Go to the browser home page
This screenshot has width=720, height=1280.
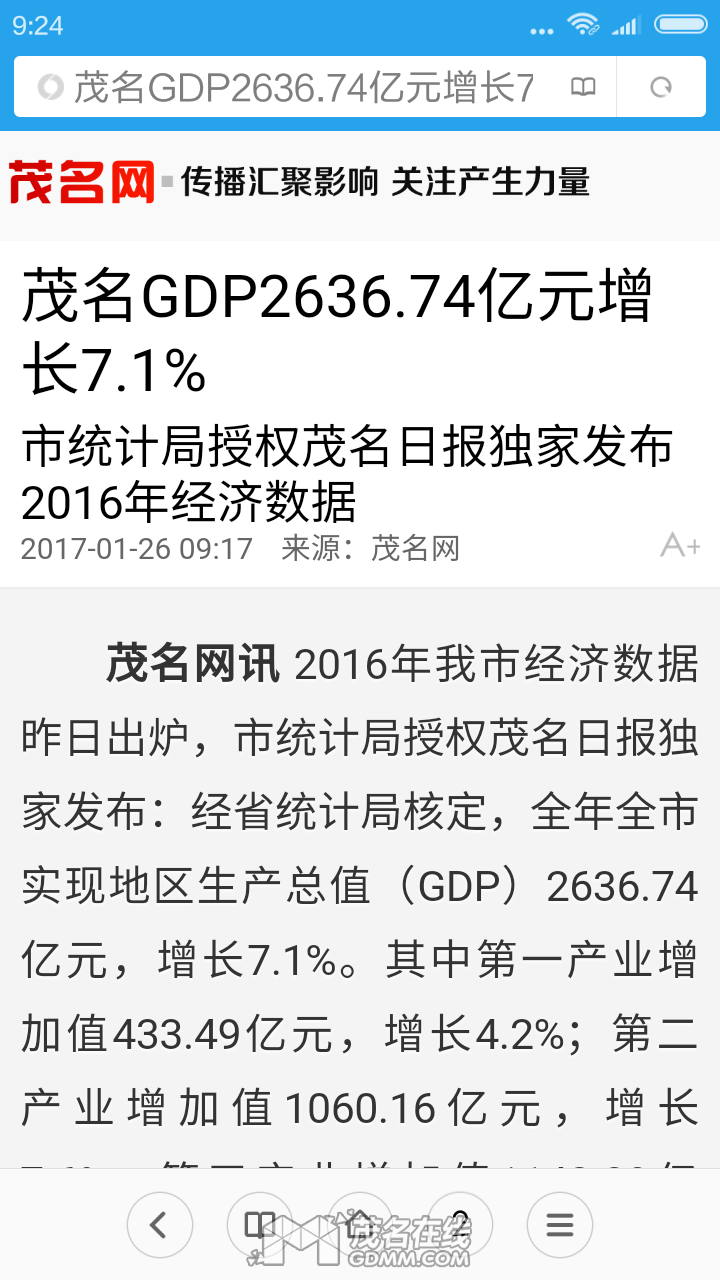[360, 1225]
